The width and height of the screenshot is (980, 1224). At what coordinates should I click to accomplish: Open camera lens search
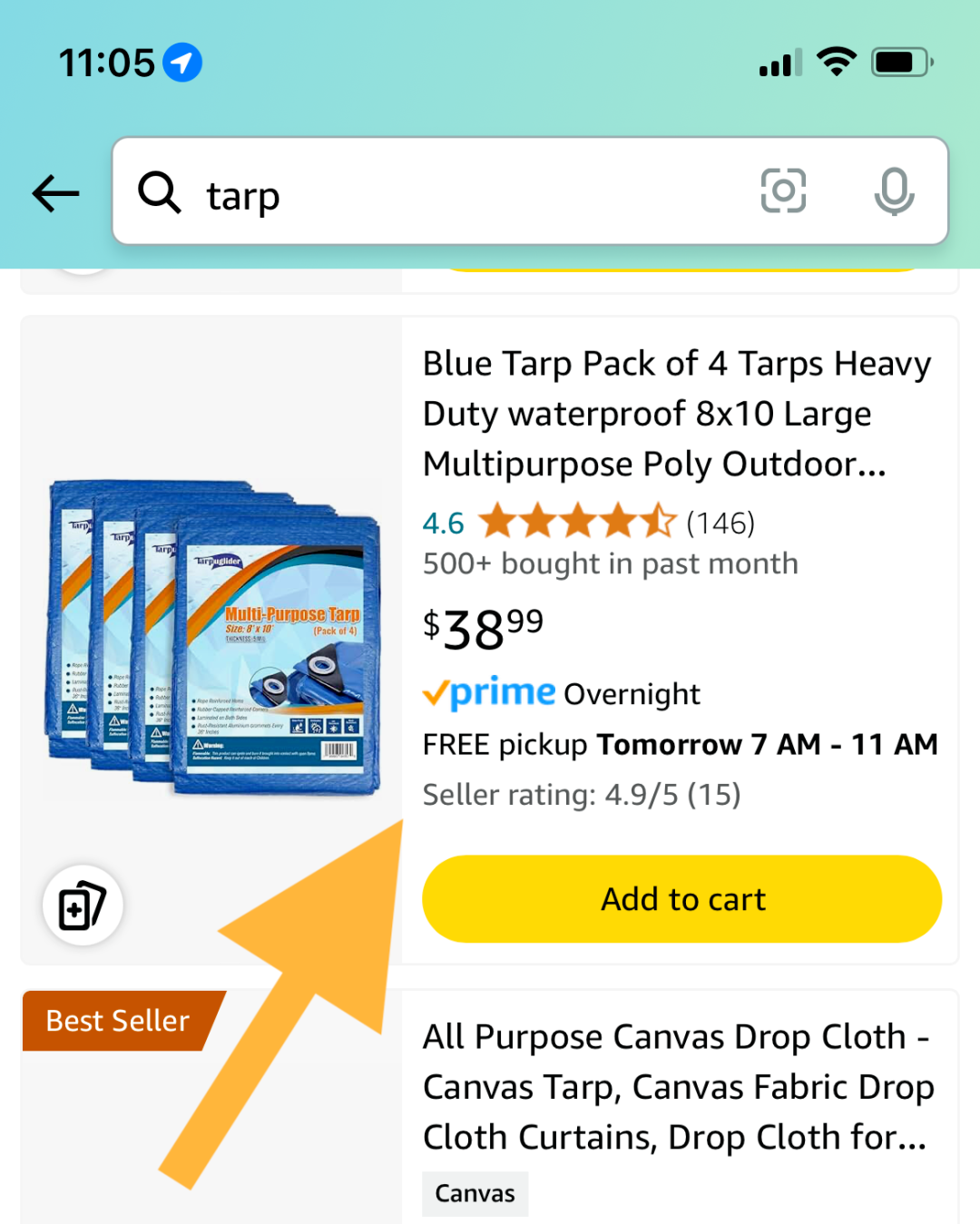(x=783, y=191)
